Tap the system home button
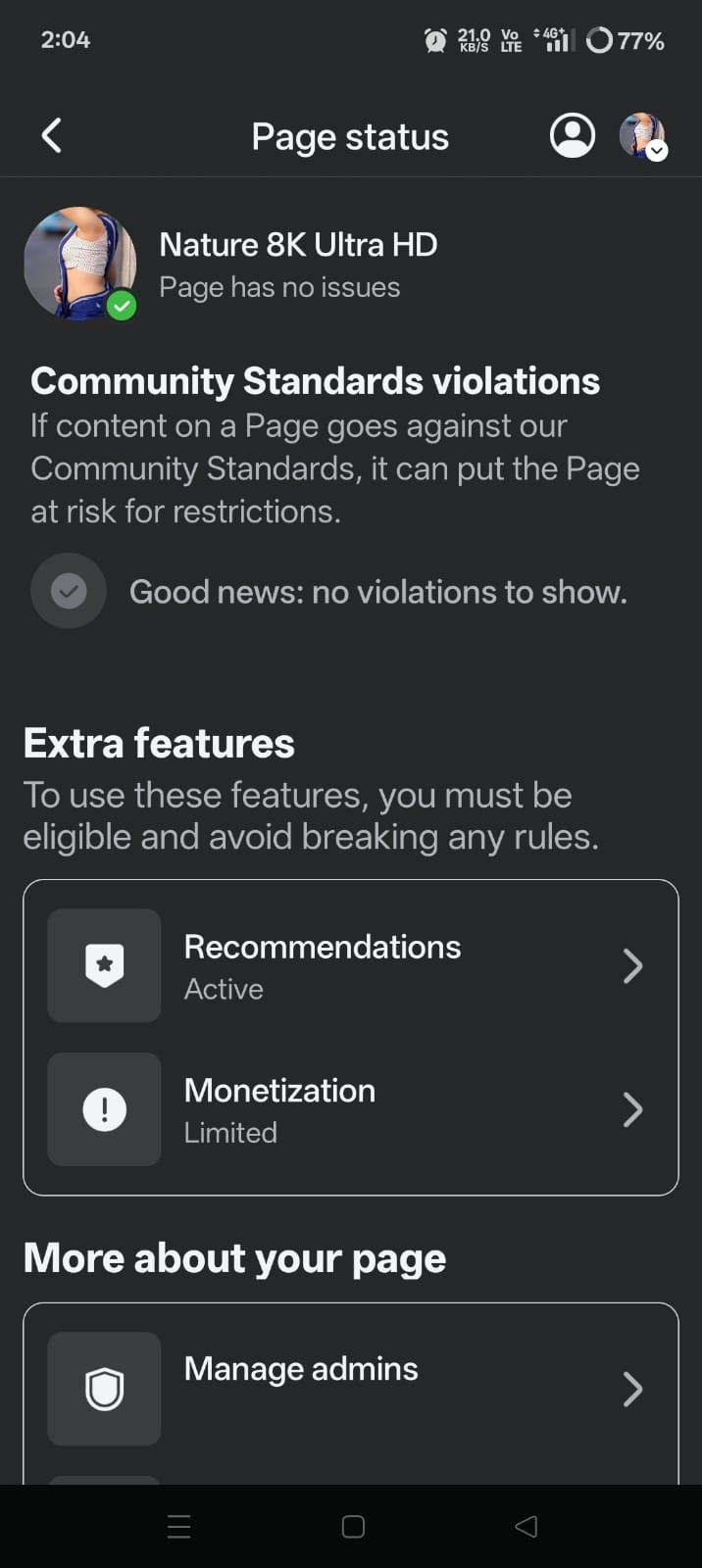 point(353,1526)
